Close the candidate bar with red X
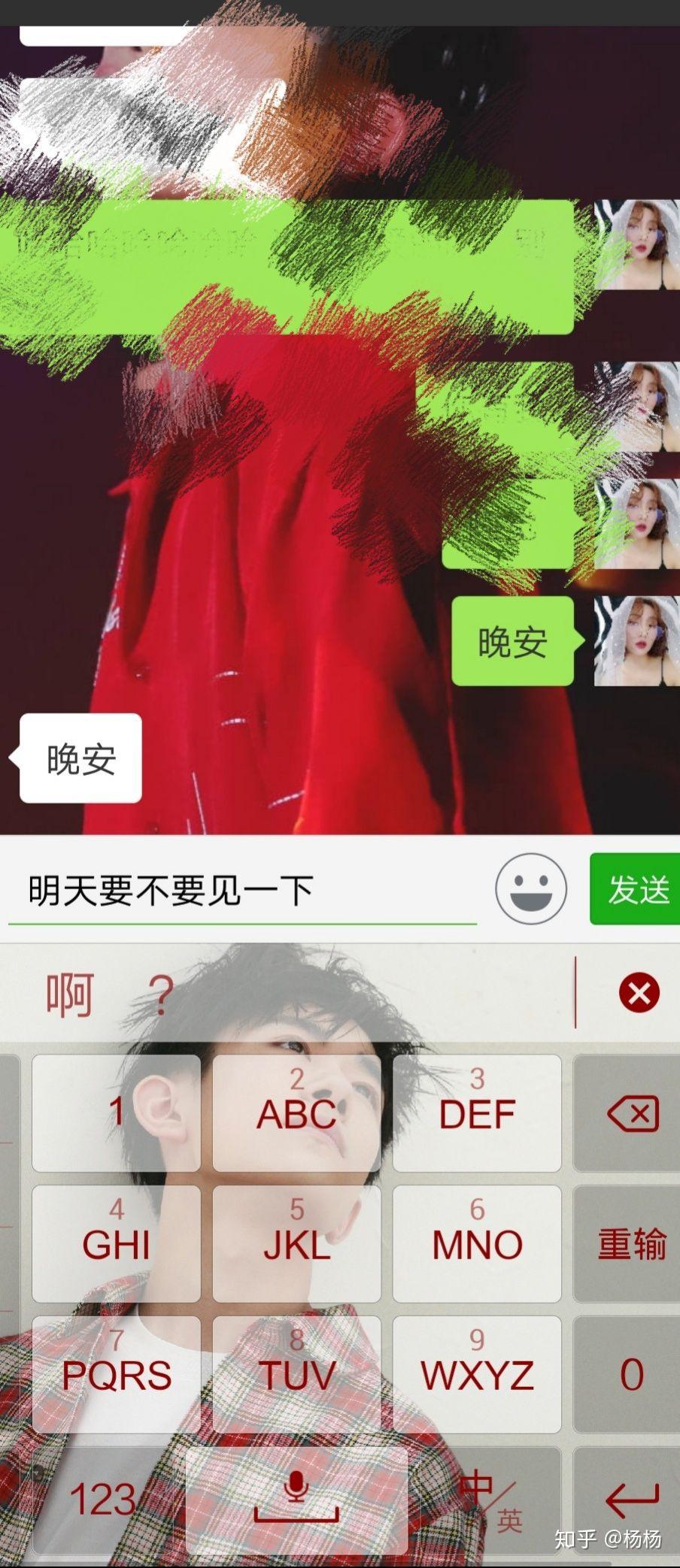680x1568 pixels. 639,993
